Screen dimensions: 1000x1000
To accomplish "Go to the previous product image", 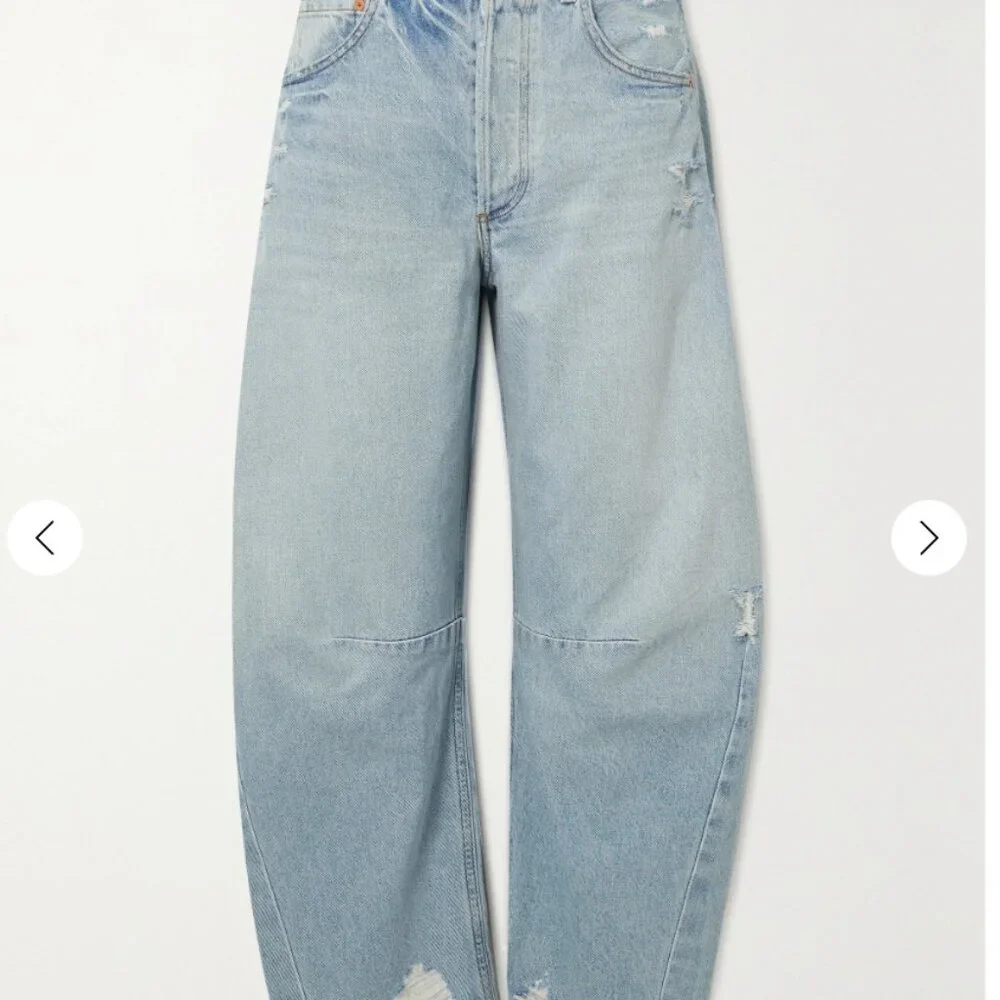I will click(44, 538).
